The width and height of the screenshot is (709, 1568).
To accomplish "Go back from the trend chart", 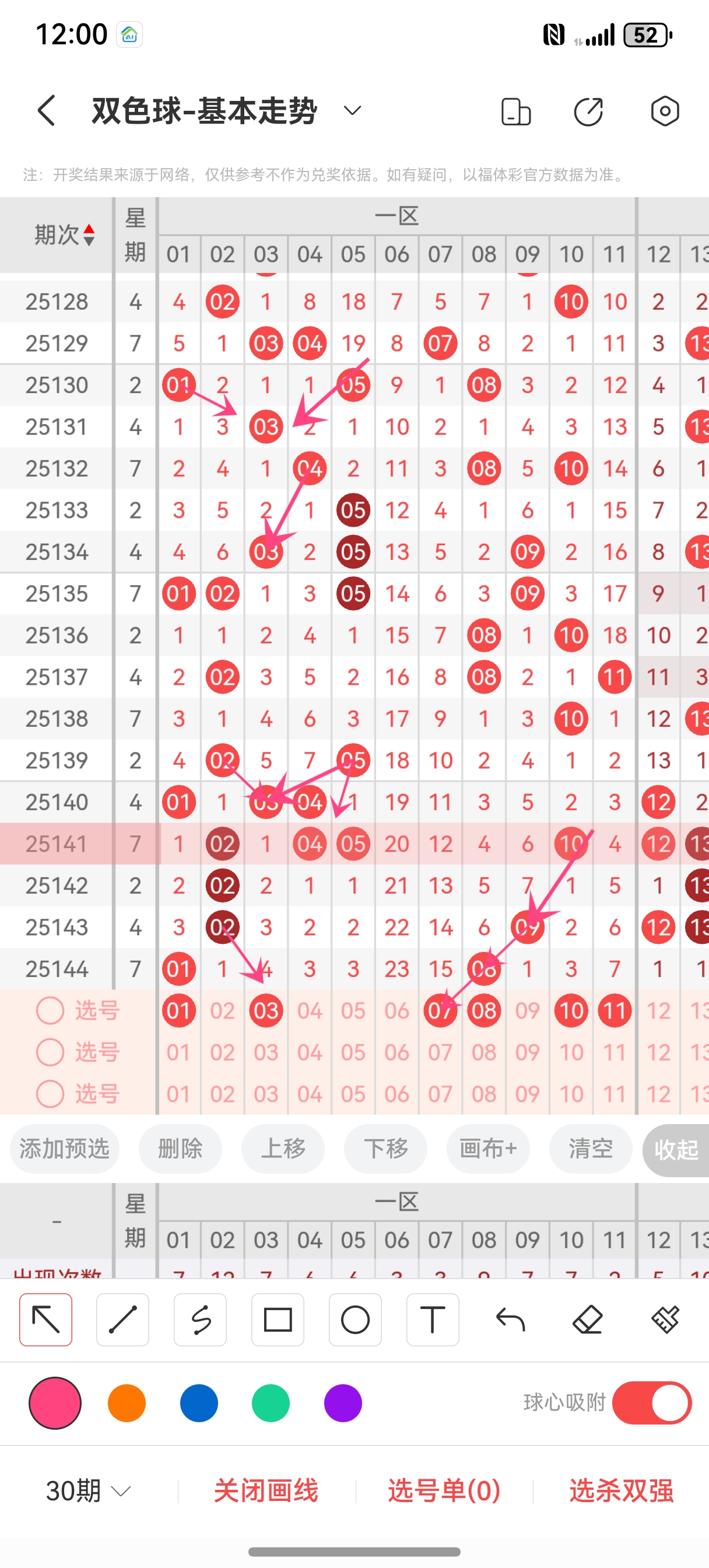I will click(x=46, y=111).
